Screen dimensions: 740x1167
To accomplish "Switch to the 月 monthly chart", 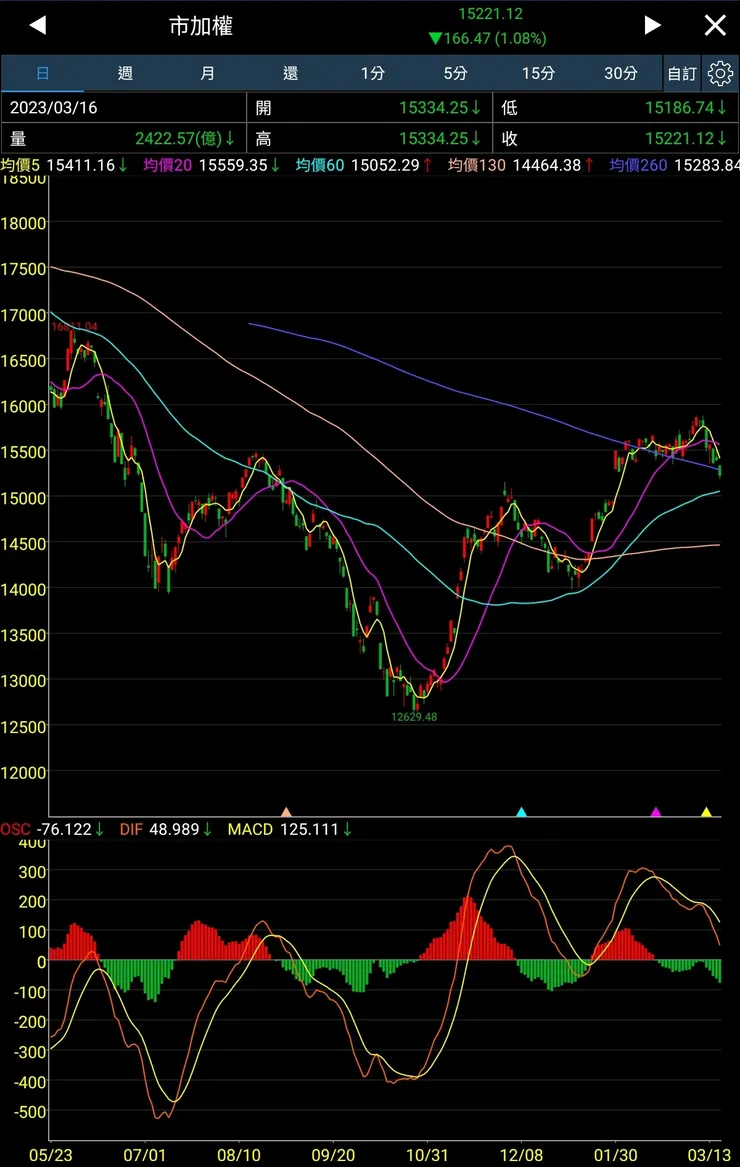I will [x=207, y=73].
